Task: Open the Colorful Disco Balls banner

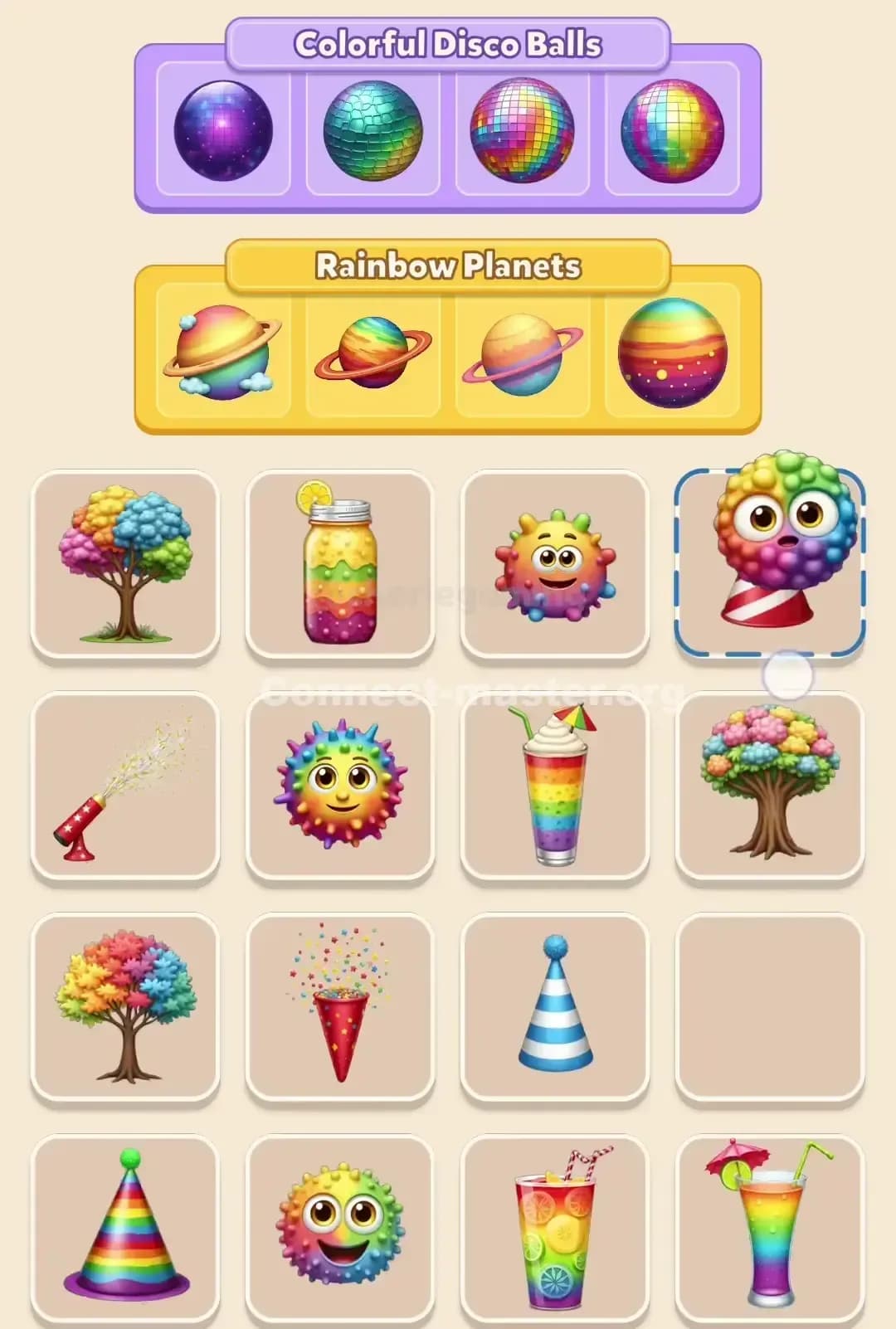Action: [448, 46]
